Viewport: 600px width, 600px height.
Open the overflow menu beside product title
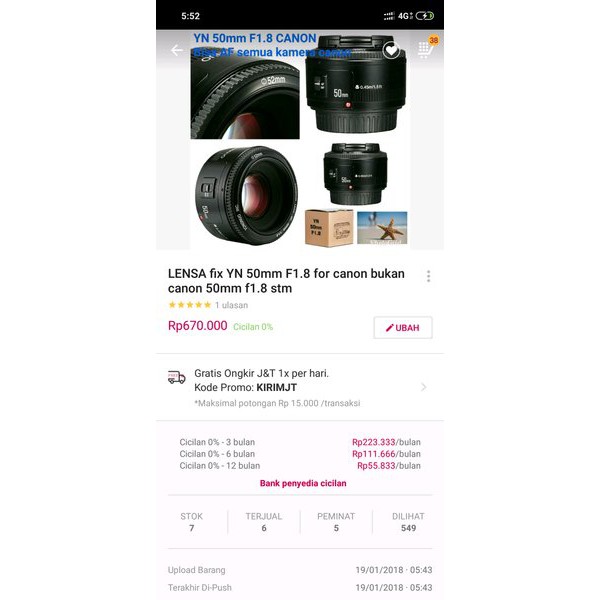point(428,276)
